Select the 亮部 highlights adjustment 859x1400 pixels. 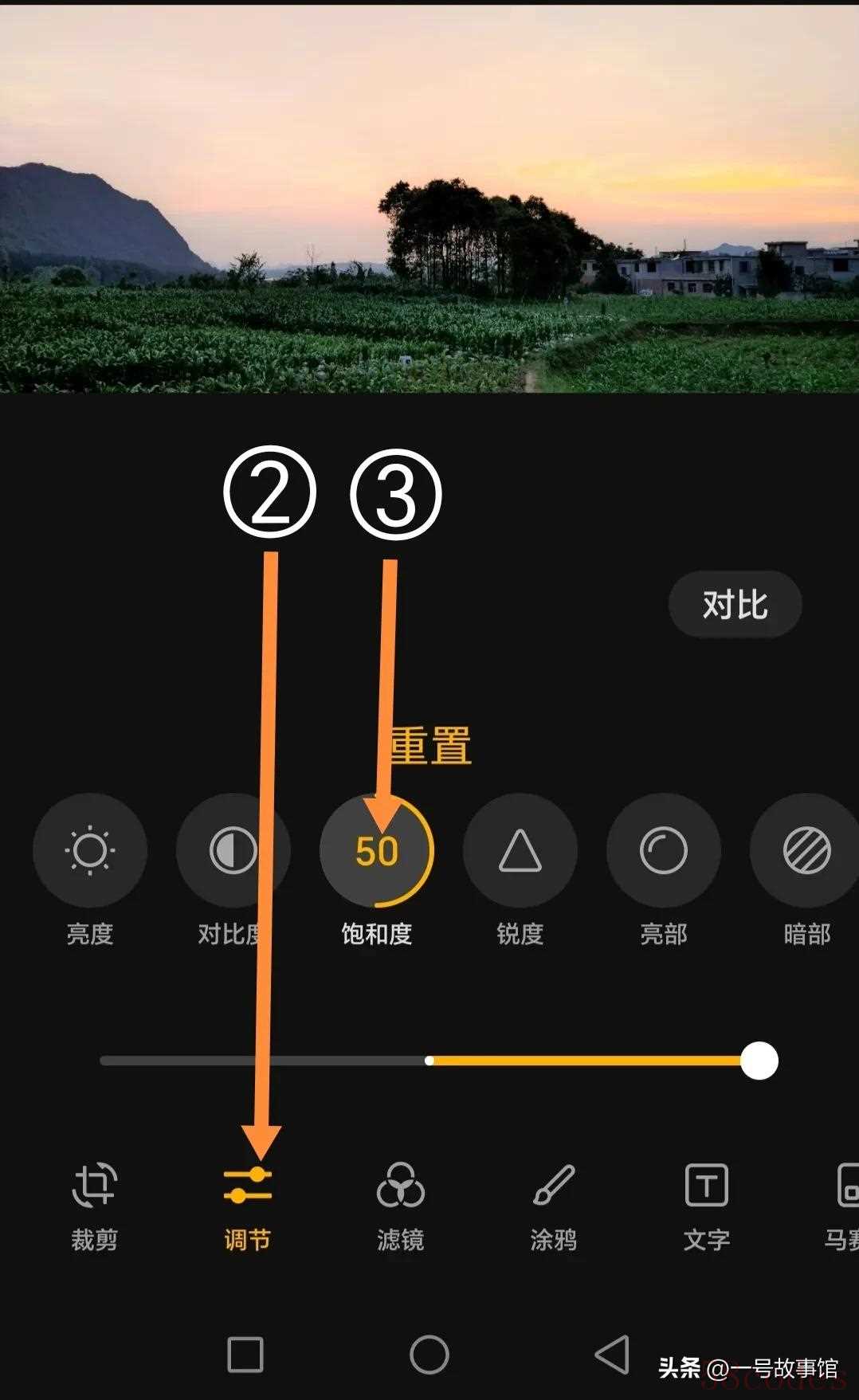click(x=663, y=851)
